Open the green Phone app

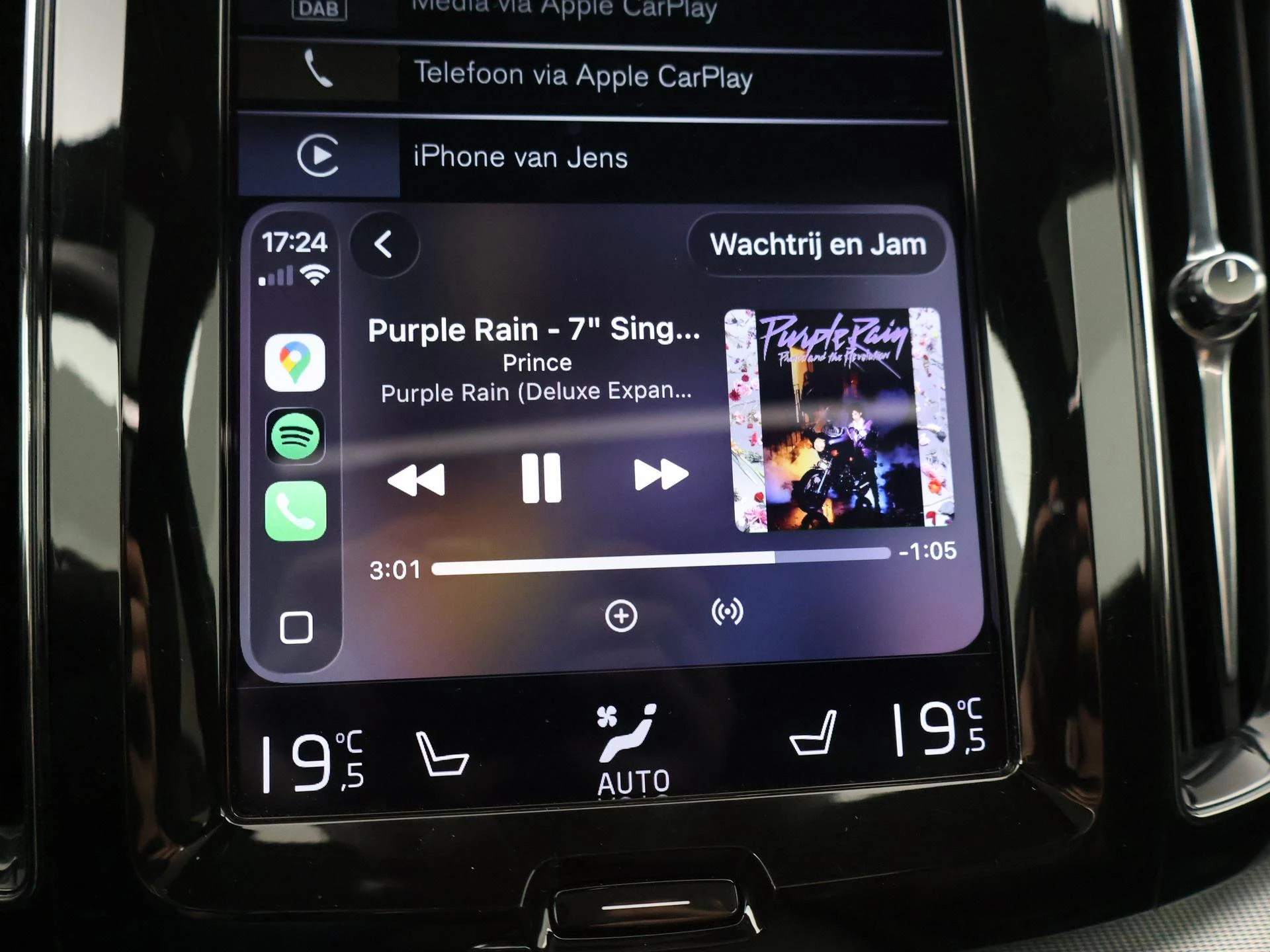(x=295, y=511)
